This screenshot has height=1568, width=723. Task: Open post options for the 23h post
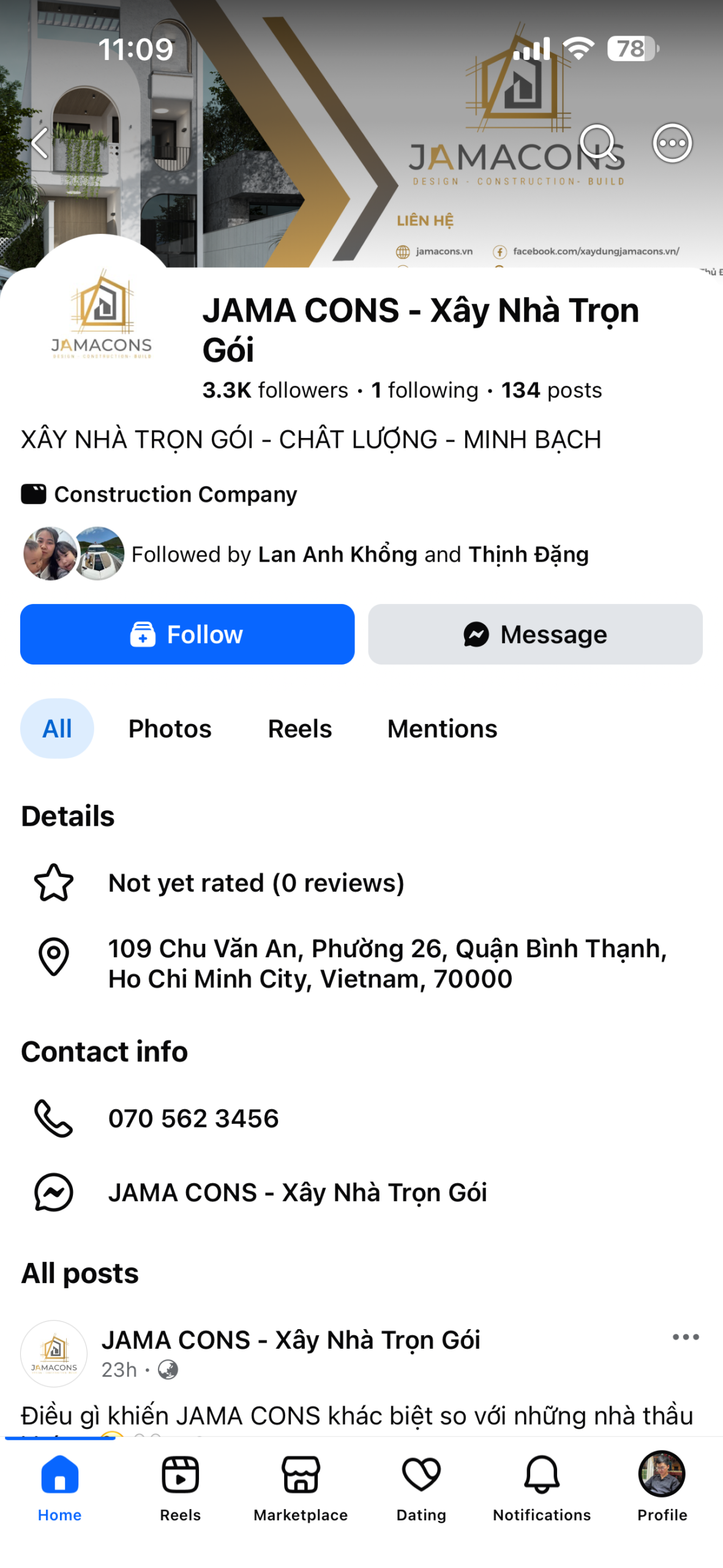[685, 1336]
